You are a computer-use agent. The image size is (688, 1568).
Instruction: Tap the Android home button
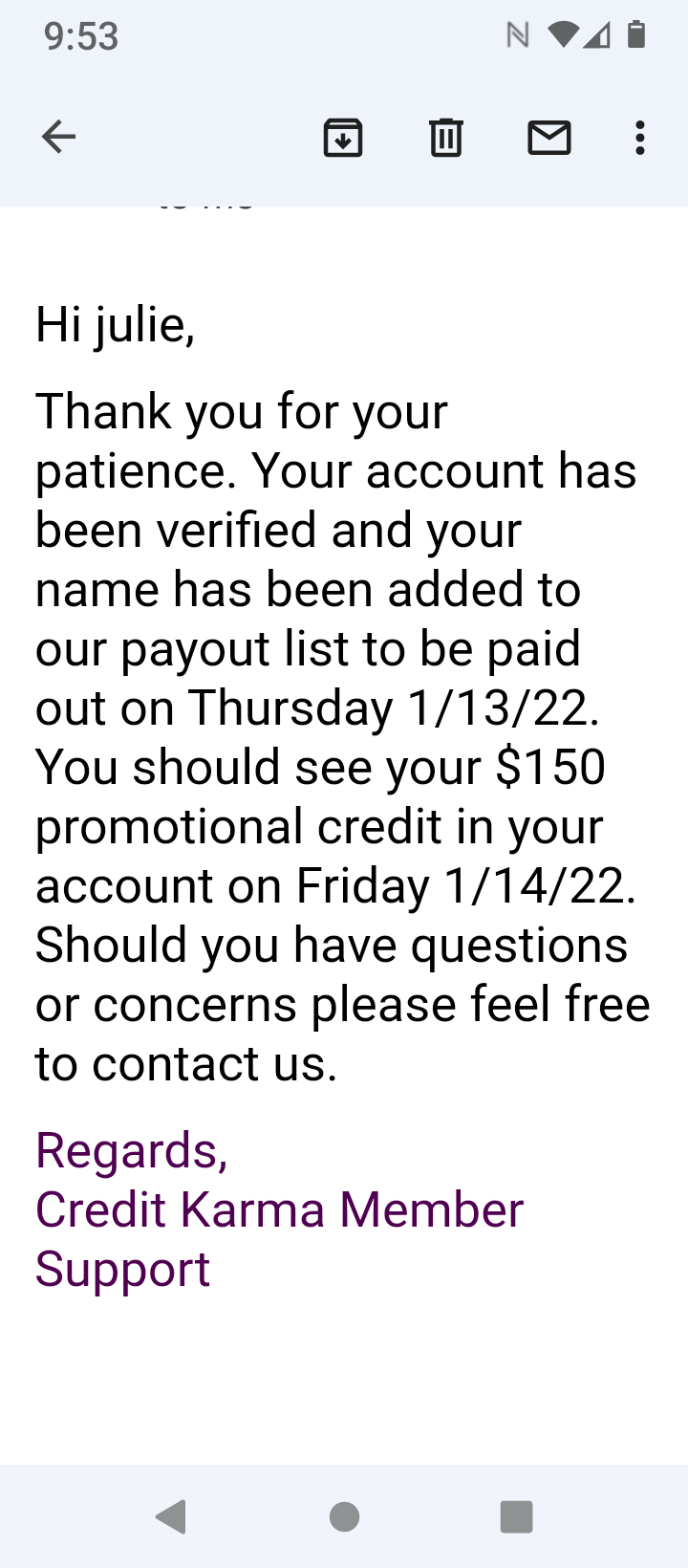coord(344,1516)
